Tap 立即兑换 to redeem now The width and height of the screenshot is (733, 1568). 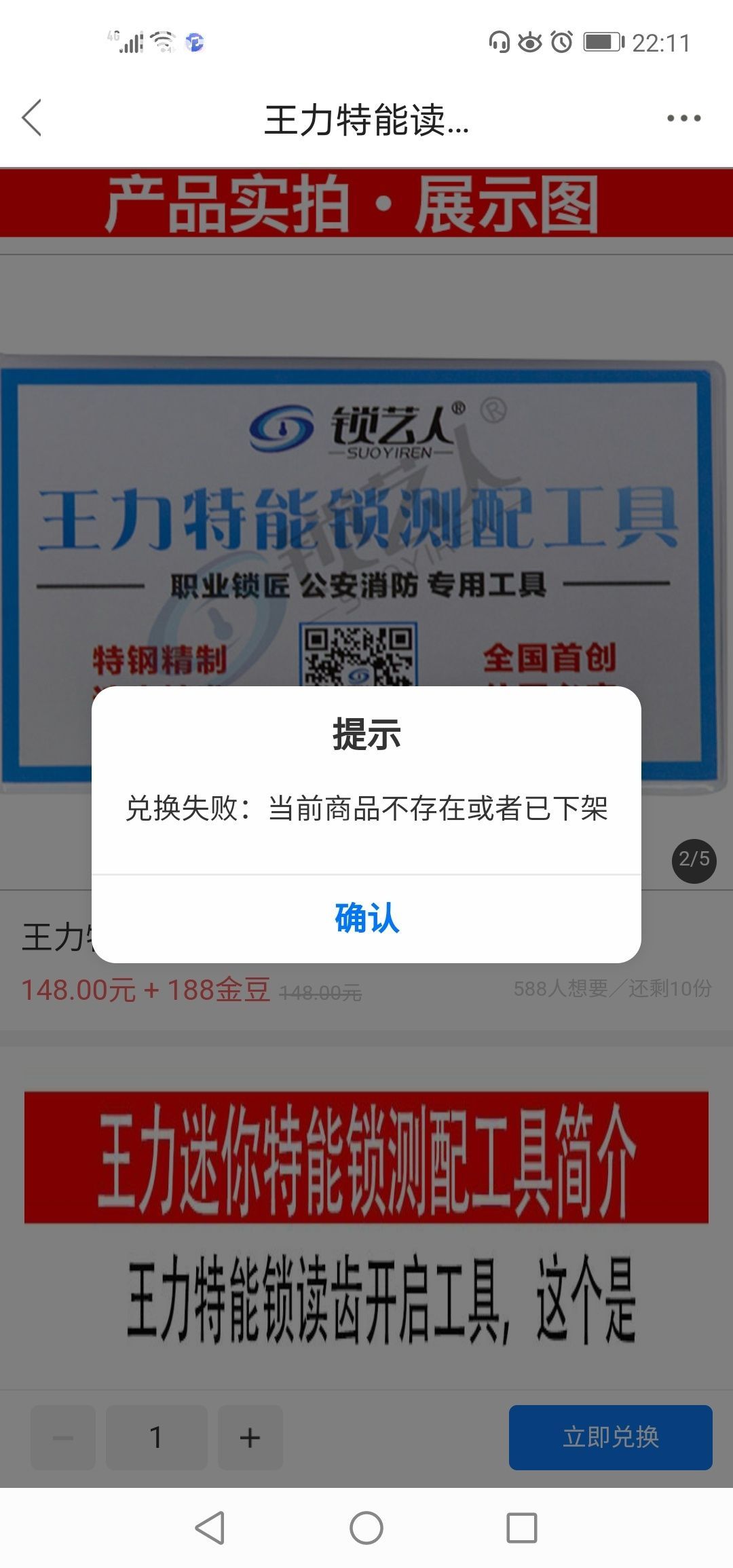click(x=610, y=1437)
